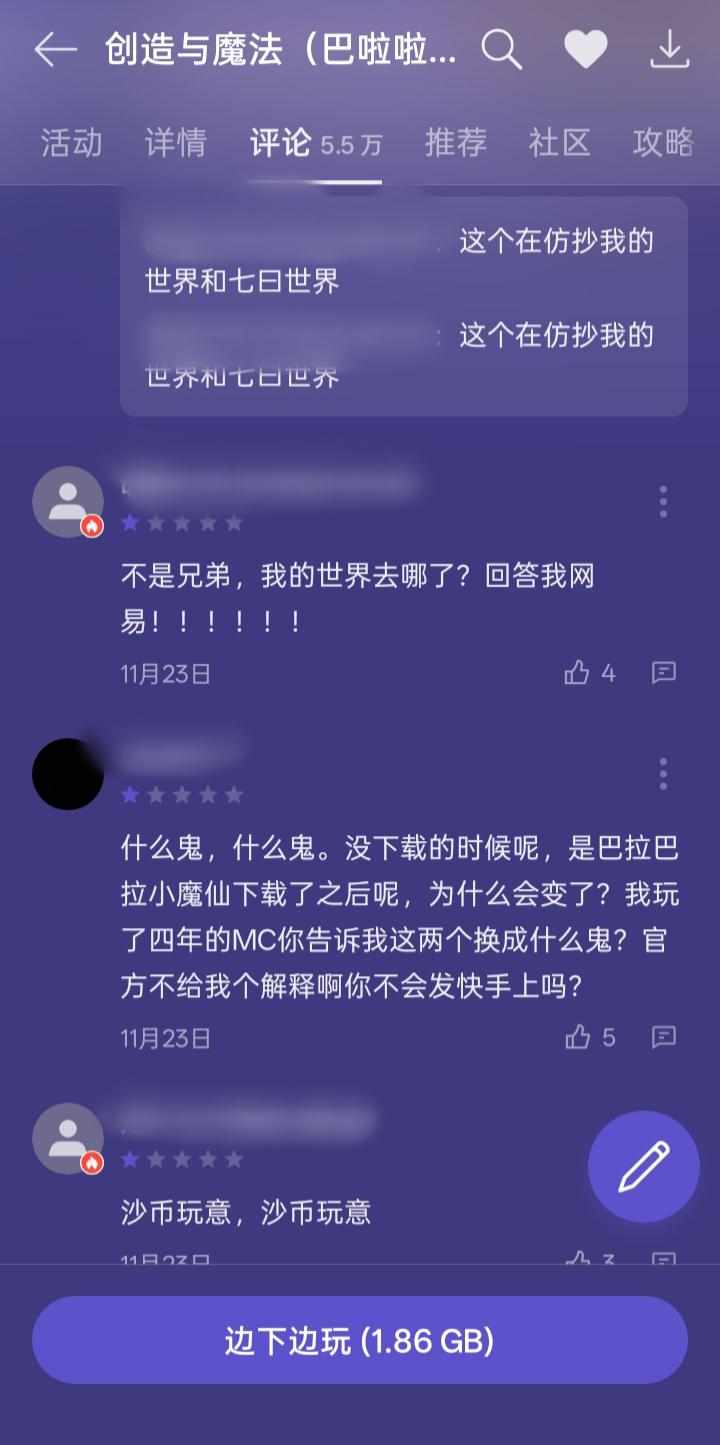Switch to the 攻略 tab
This screenshot has height=1445, width=720.
click(663, 143)
